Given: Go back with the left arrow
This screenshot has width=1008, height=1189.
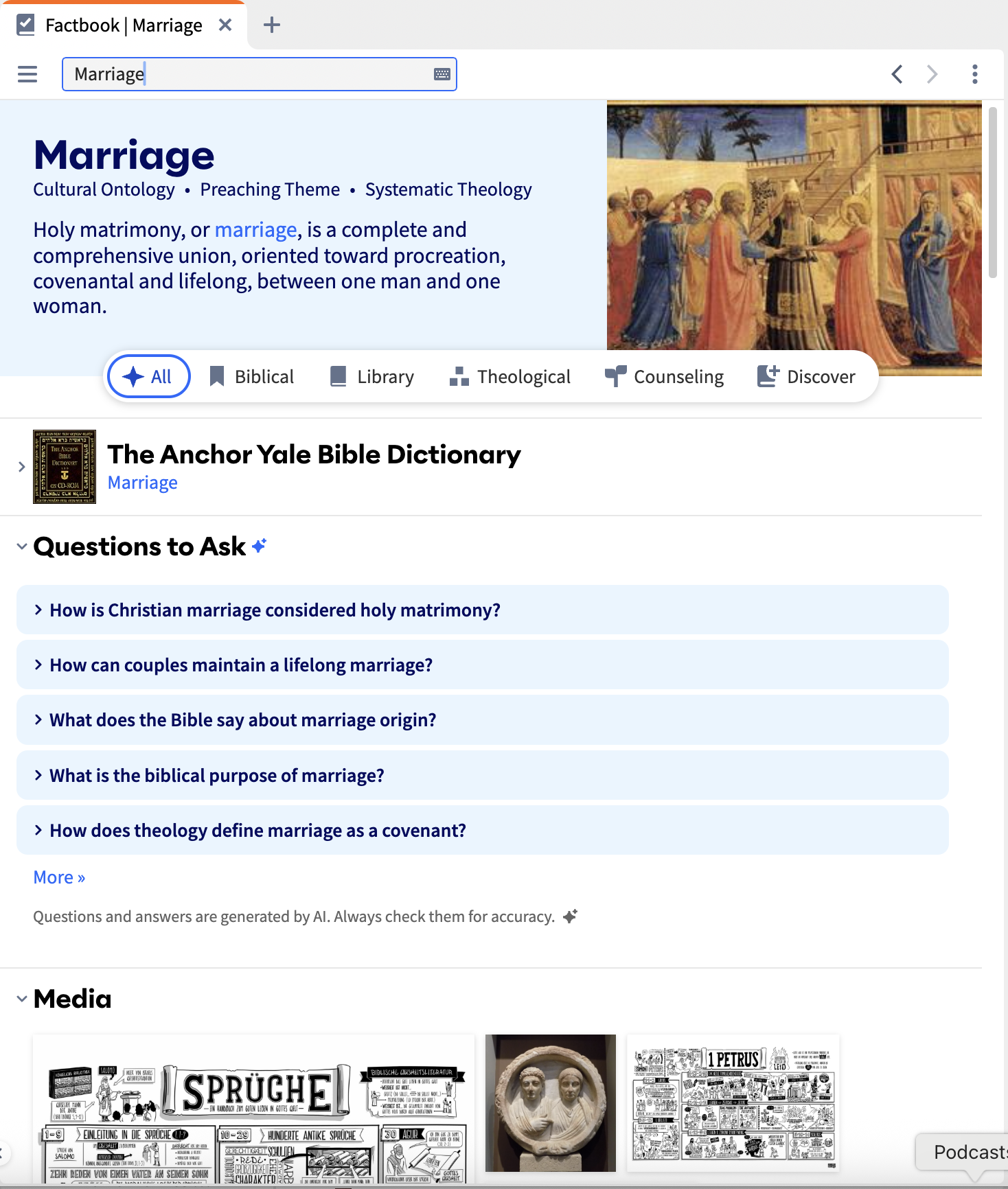Looking at the screenshot, I should 897,74.
